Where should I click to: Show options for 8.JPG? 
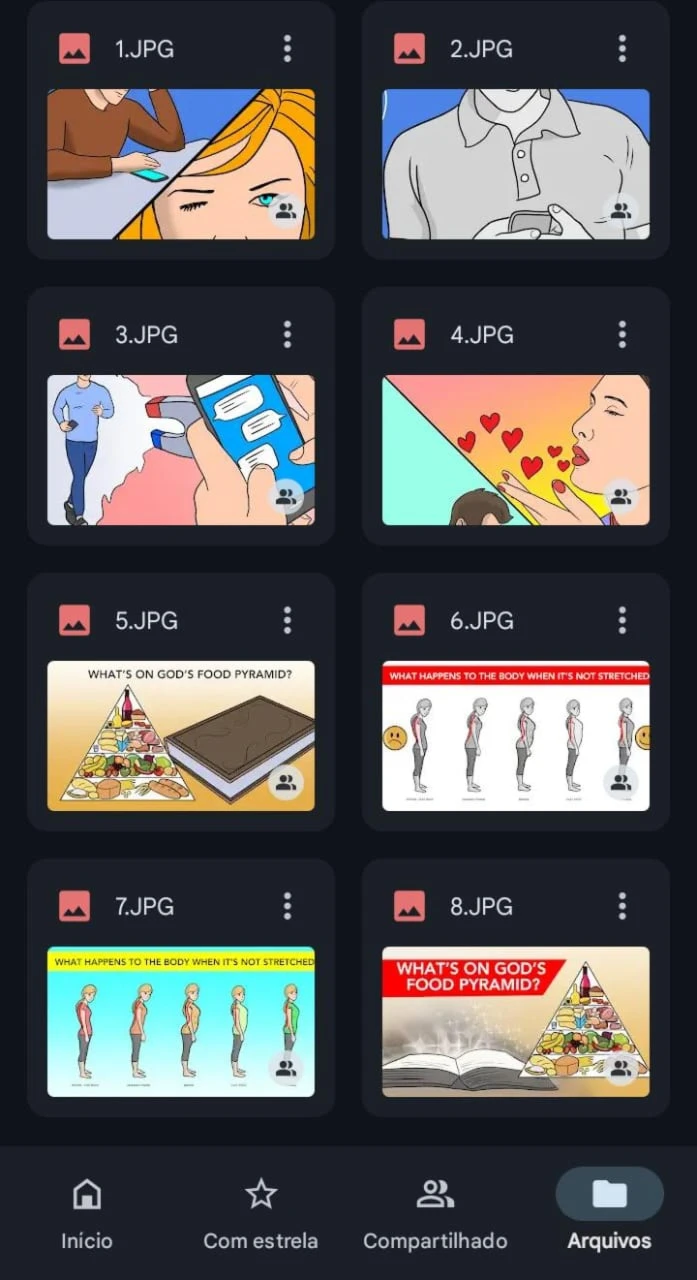[622, 906]
